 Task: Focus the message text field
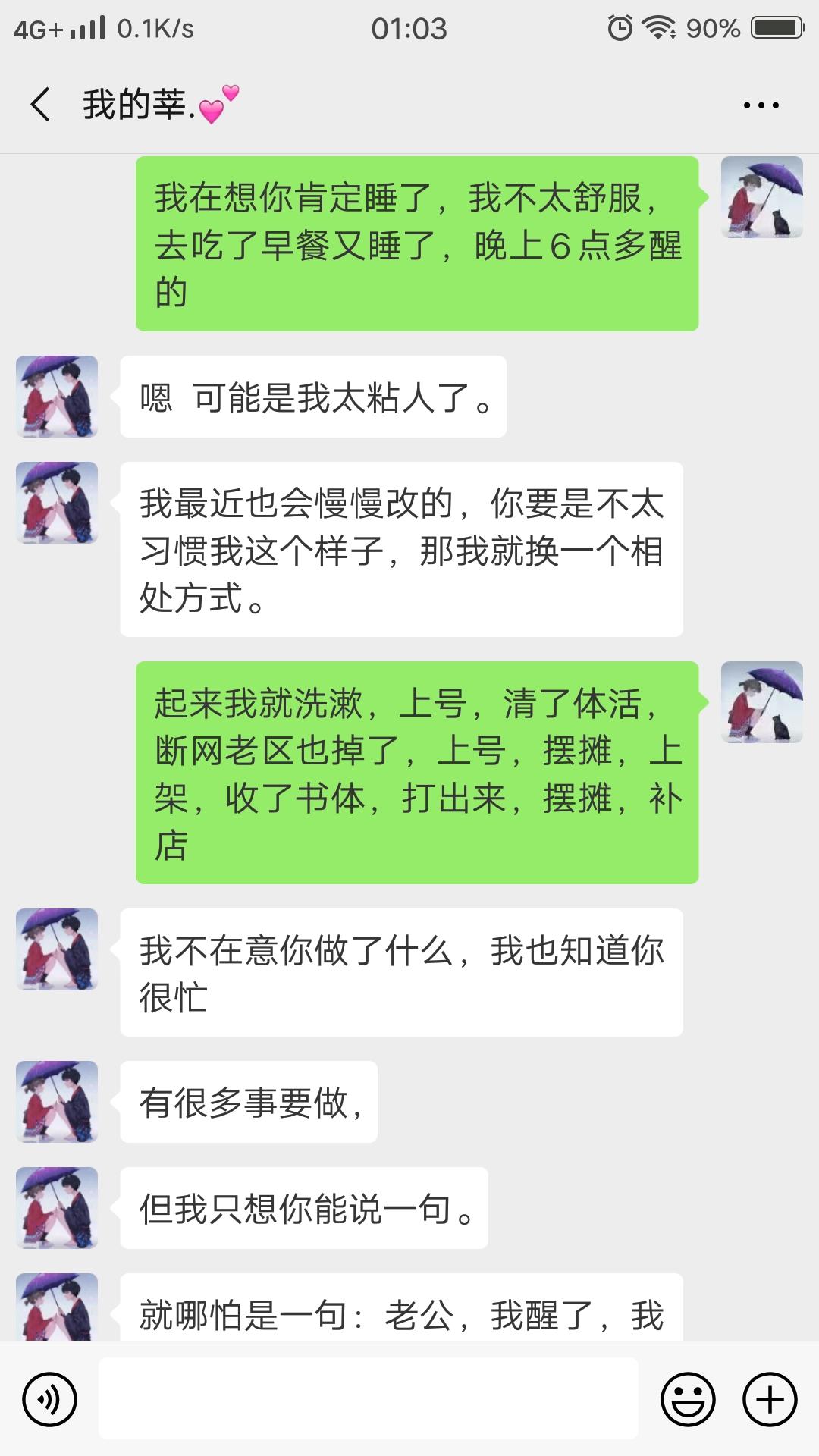coord(369,1399)
